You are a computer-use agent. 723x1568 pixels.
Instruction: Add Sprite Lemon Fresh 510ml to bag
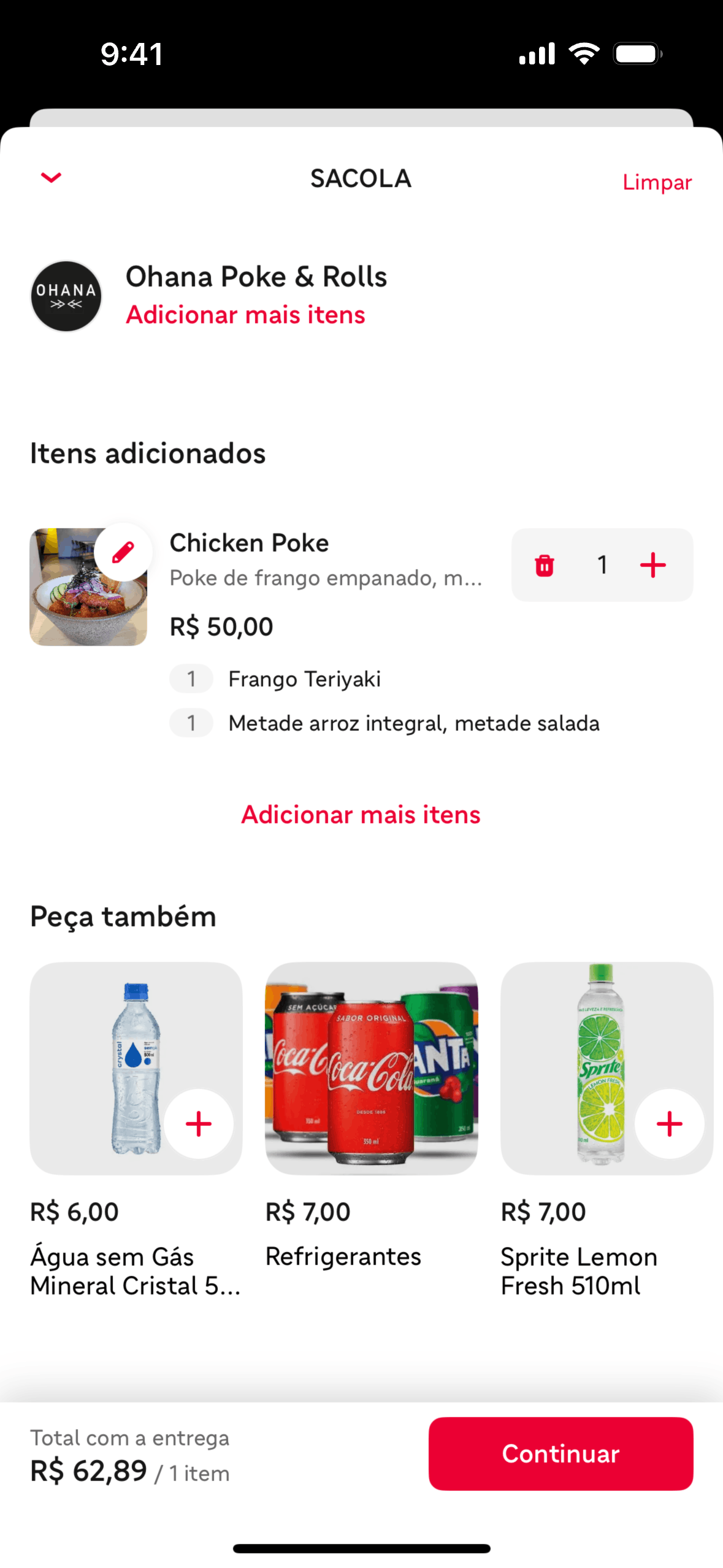tap(668, 1124)
